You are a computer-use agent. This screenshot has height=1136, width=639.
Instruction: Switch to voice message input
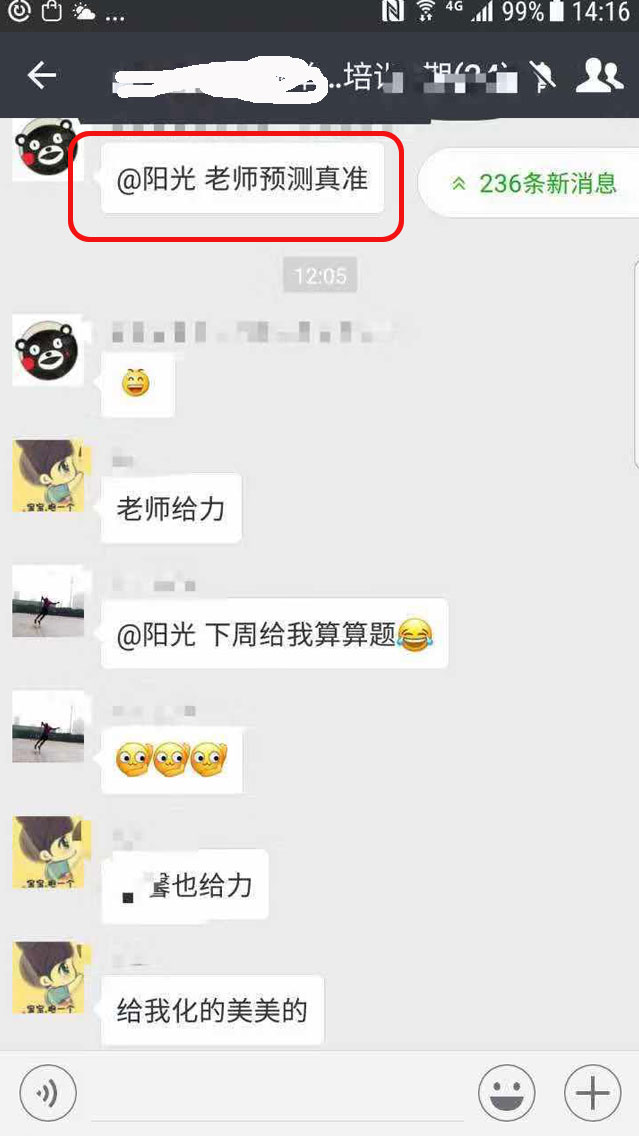click(x=47, y=1093)
